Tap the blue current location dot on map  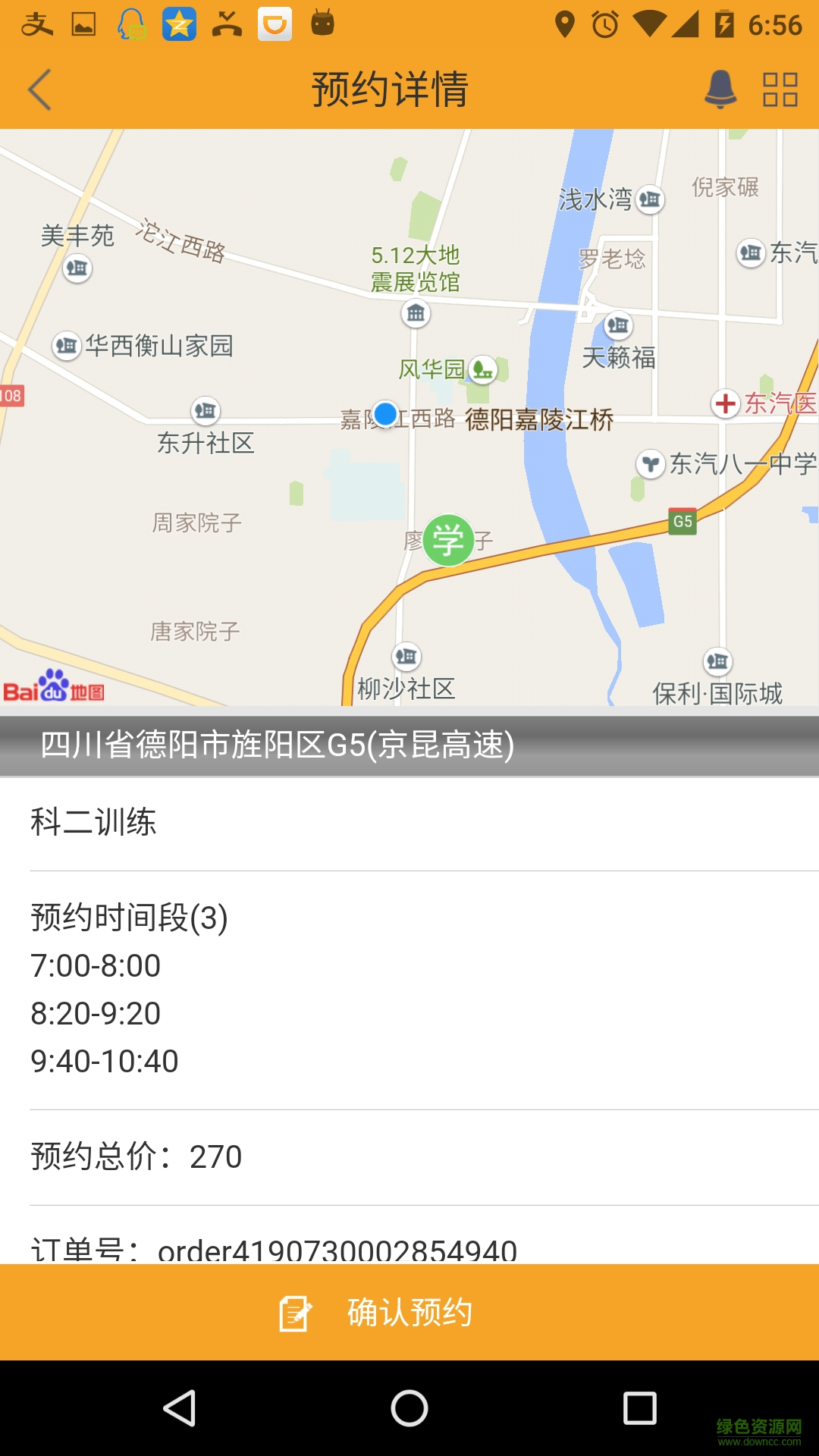387,414
